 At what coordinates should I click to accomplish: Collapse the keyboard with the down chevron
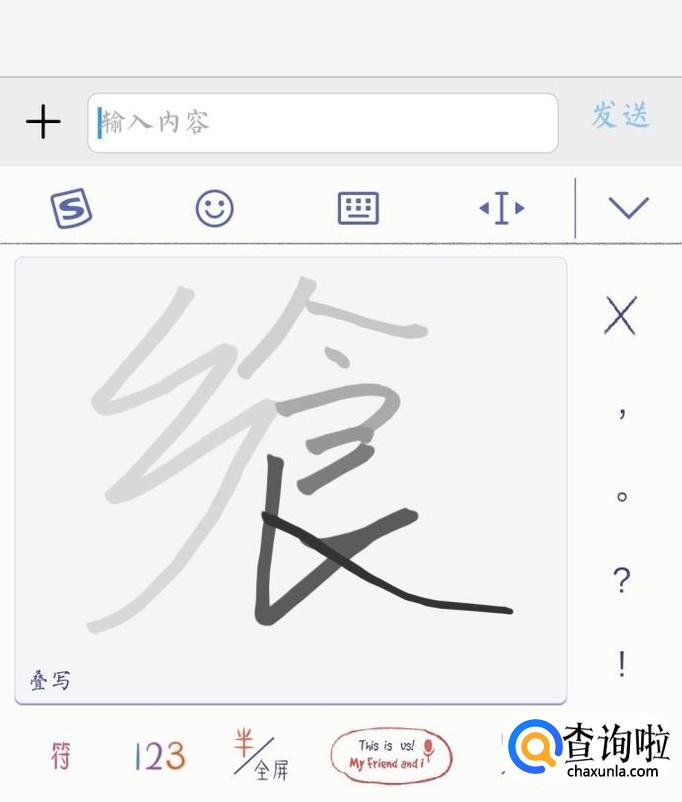[628, 208]
